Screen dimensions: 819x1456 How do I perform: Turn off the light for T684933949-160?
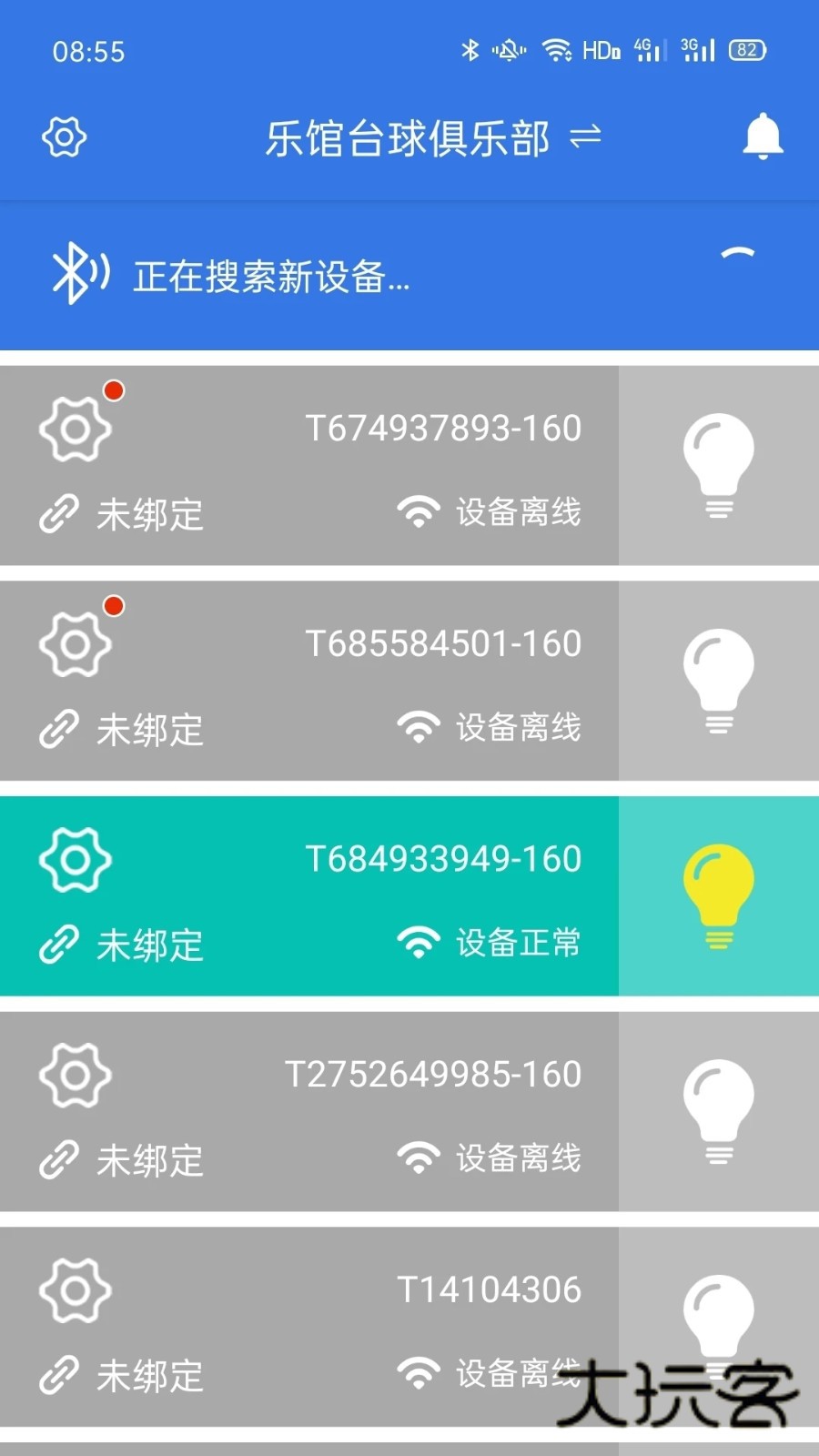718,895
